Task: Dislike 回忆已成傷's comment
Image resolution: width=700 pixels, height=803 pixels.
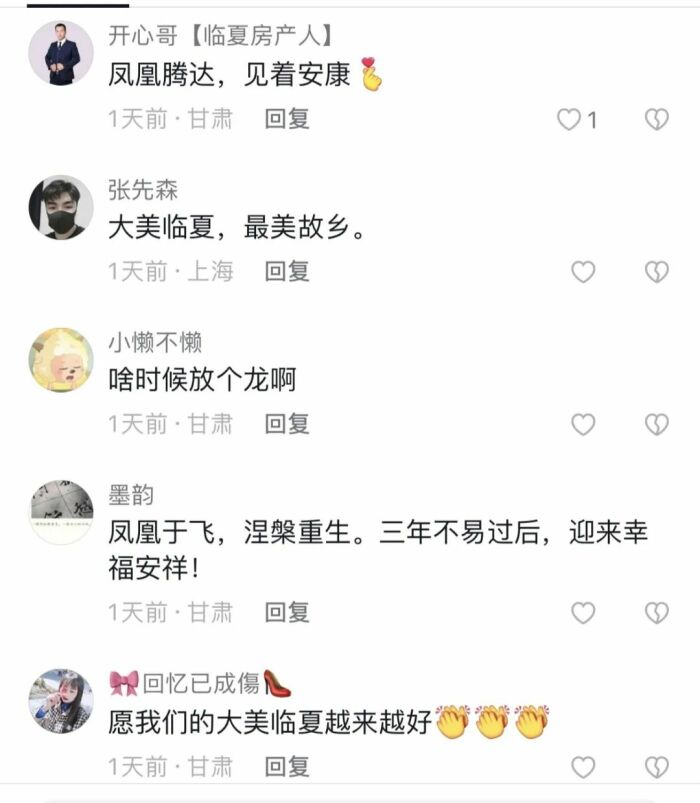Action: (656, 768)
